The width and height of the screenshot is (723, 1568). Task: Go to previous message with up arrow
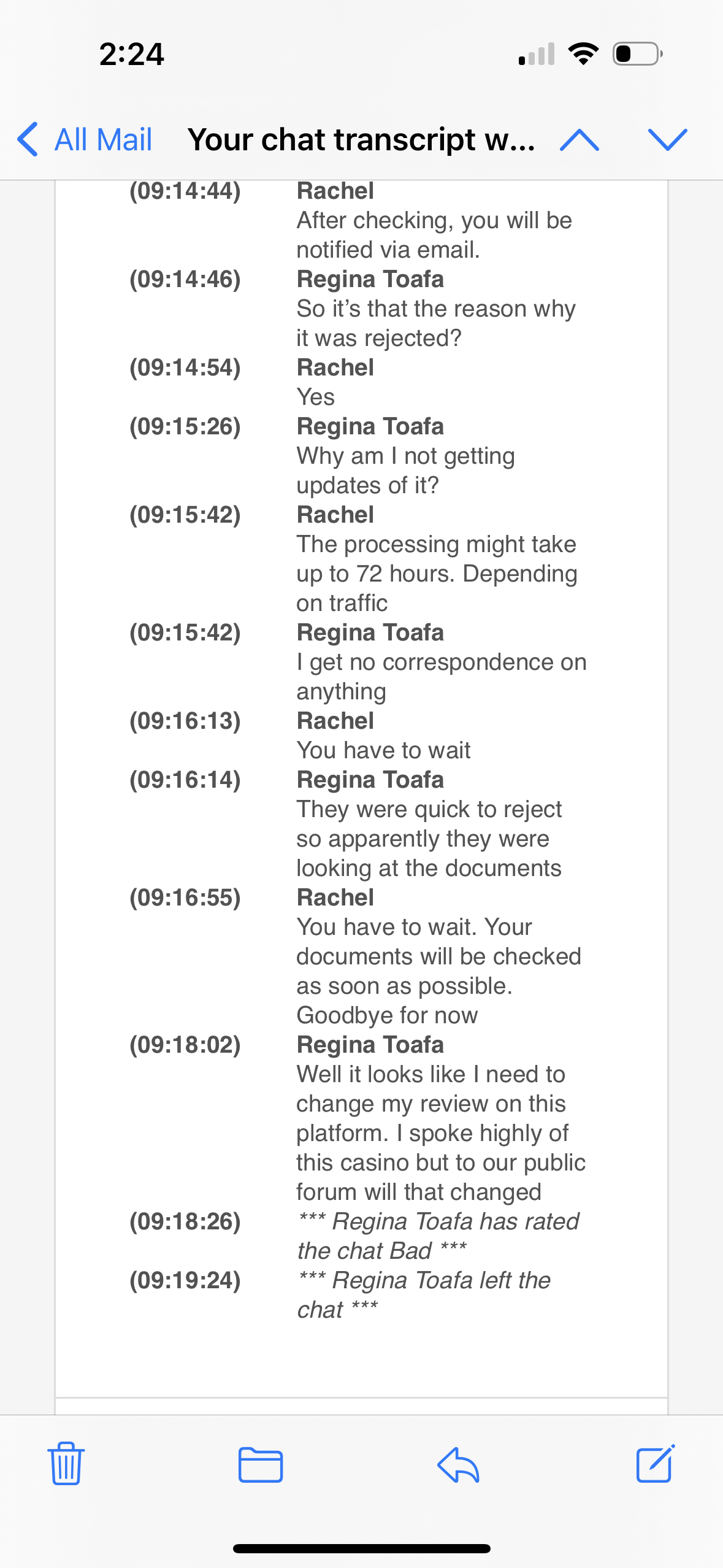pyautogui.click(x=580, y=140)
